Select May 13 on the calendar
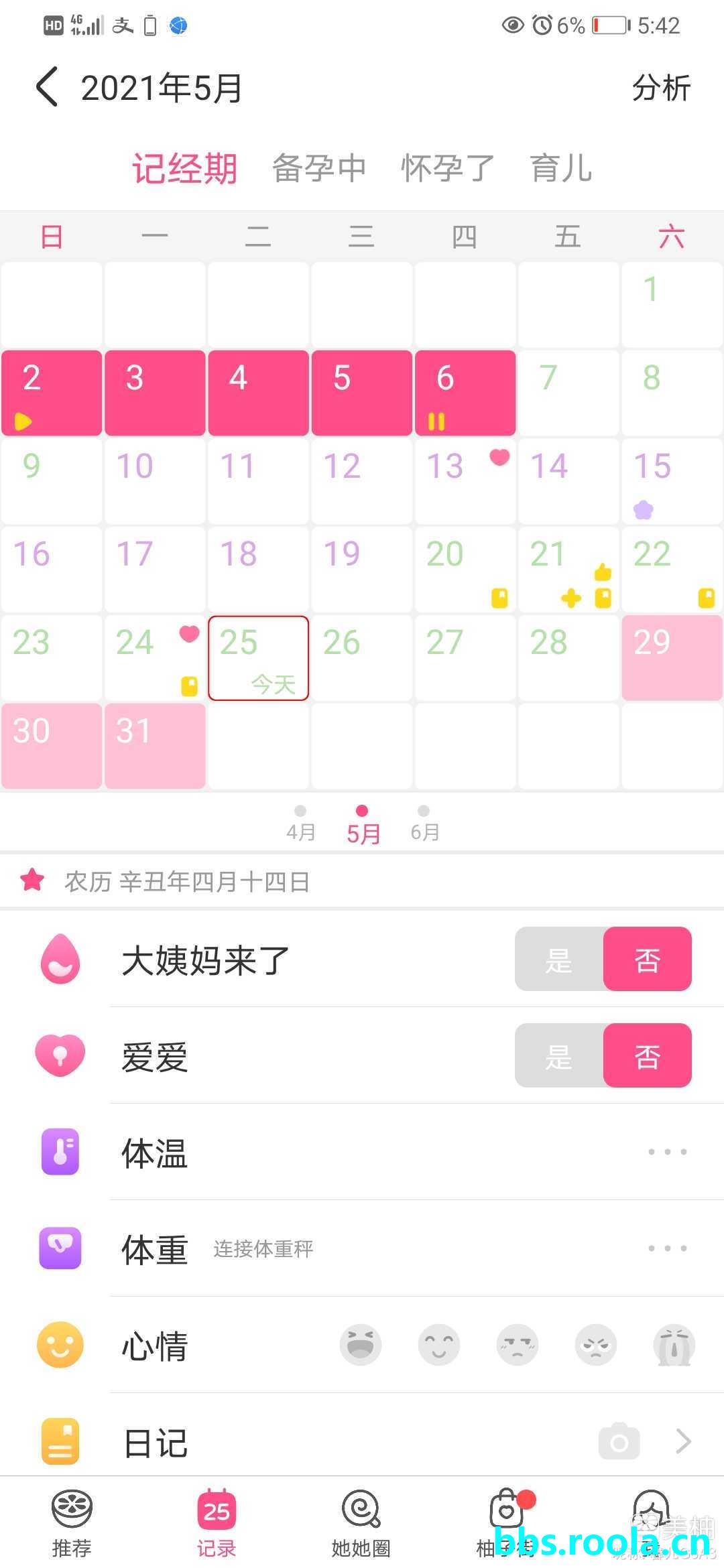The image size is (724, 1568). [x=465, y=480]
